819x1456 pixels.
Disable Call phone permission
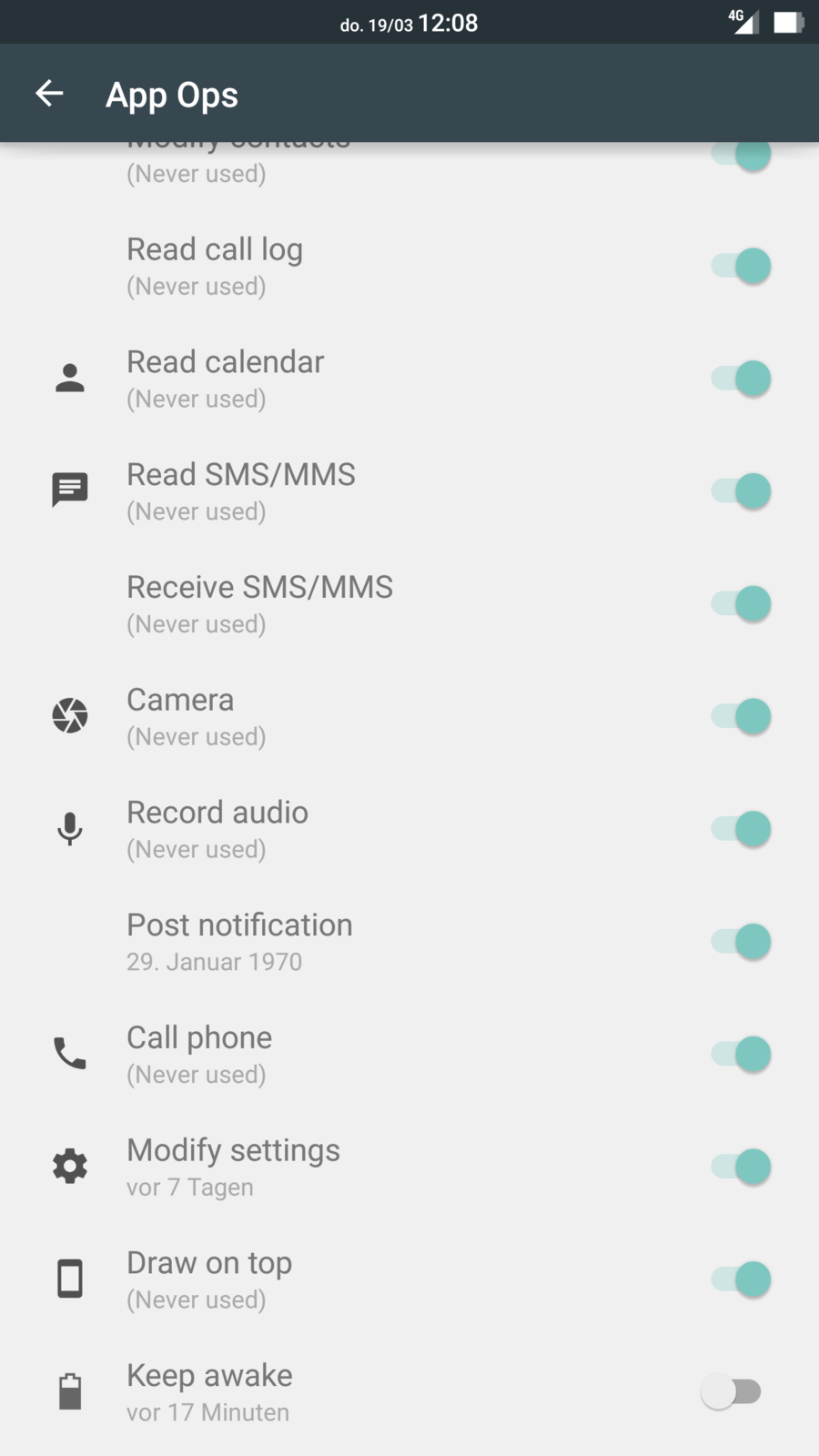click(741, 1055)
